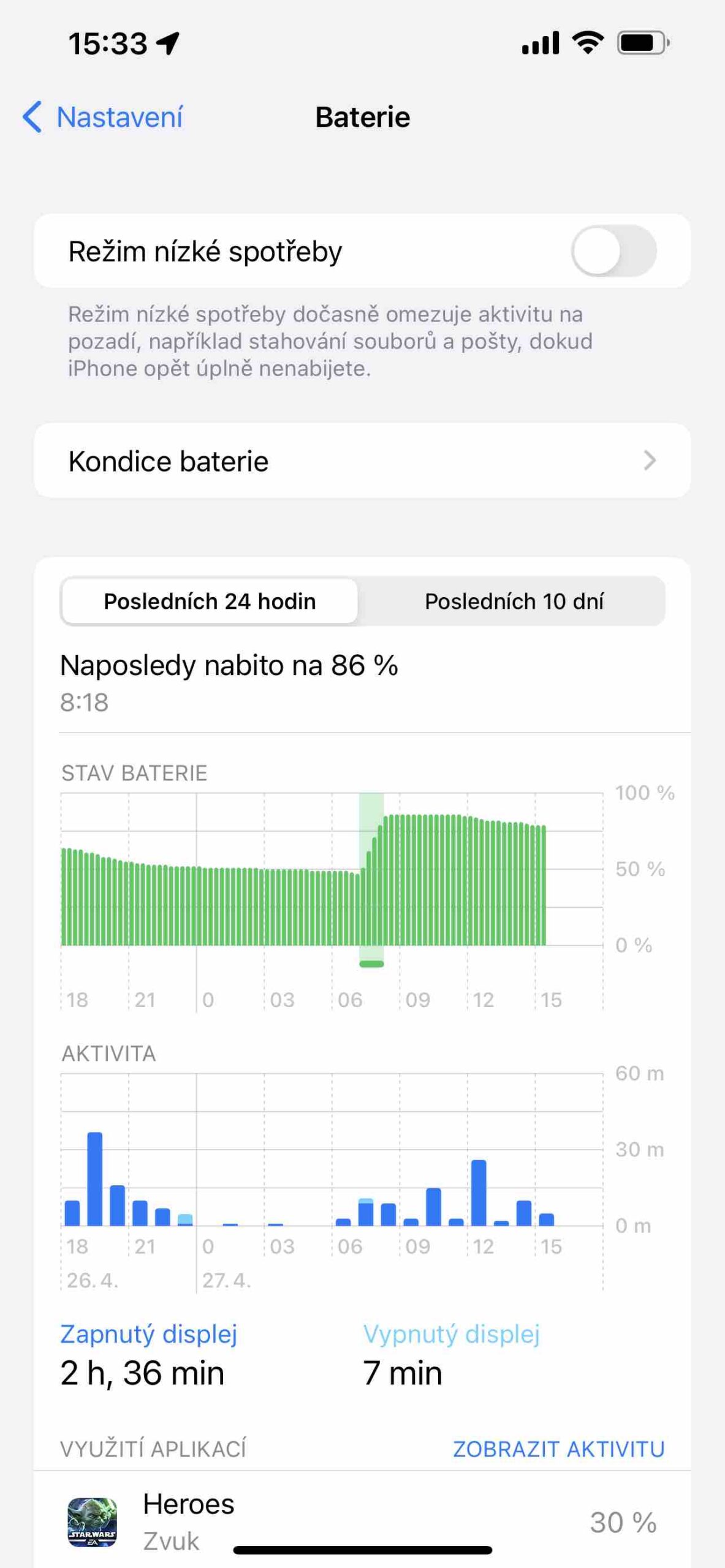Select the Posledních 24 hodin tab
725x1568 pixels.
209,601
